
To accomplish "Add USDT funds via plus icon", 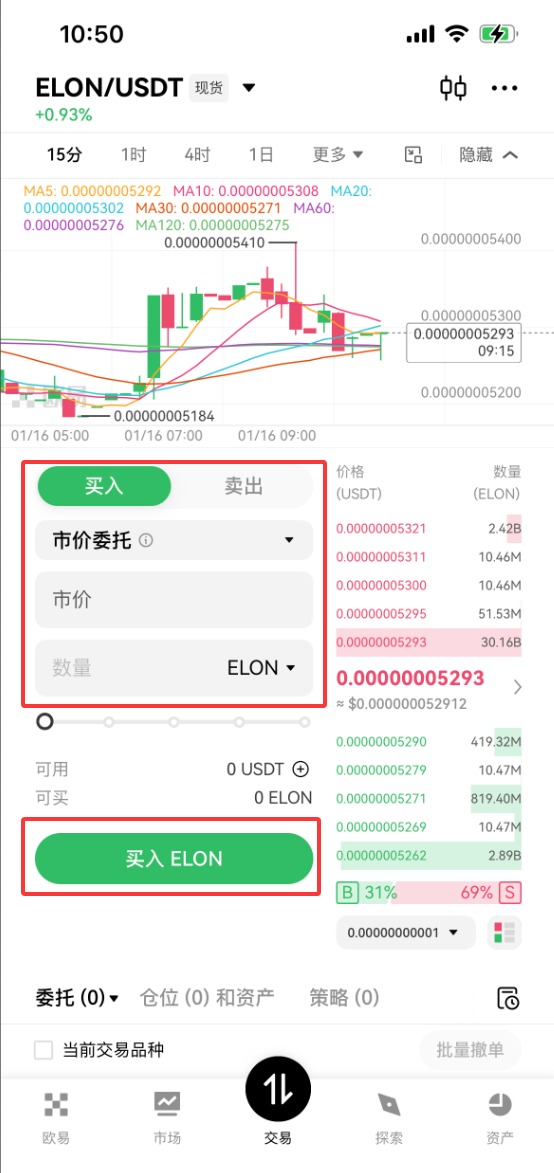I will pos(301,768).
